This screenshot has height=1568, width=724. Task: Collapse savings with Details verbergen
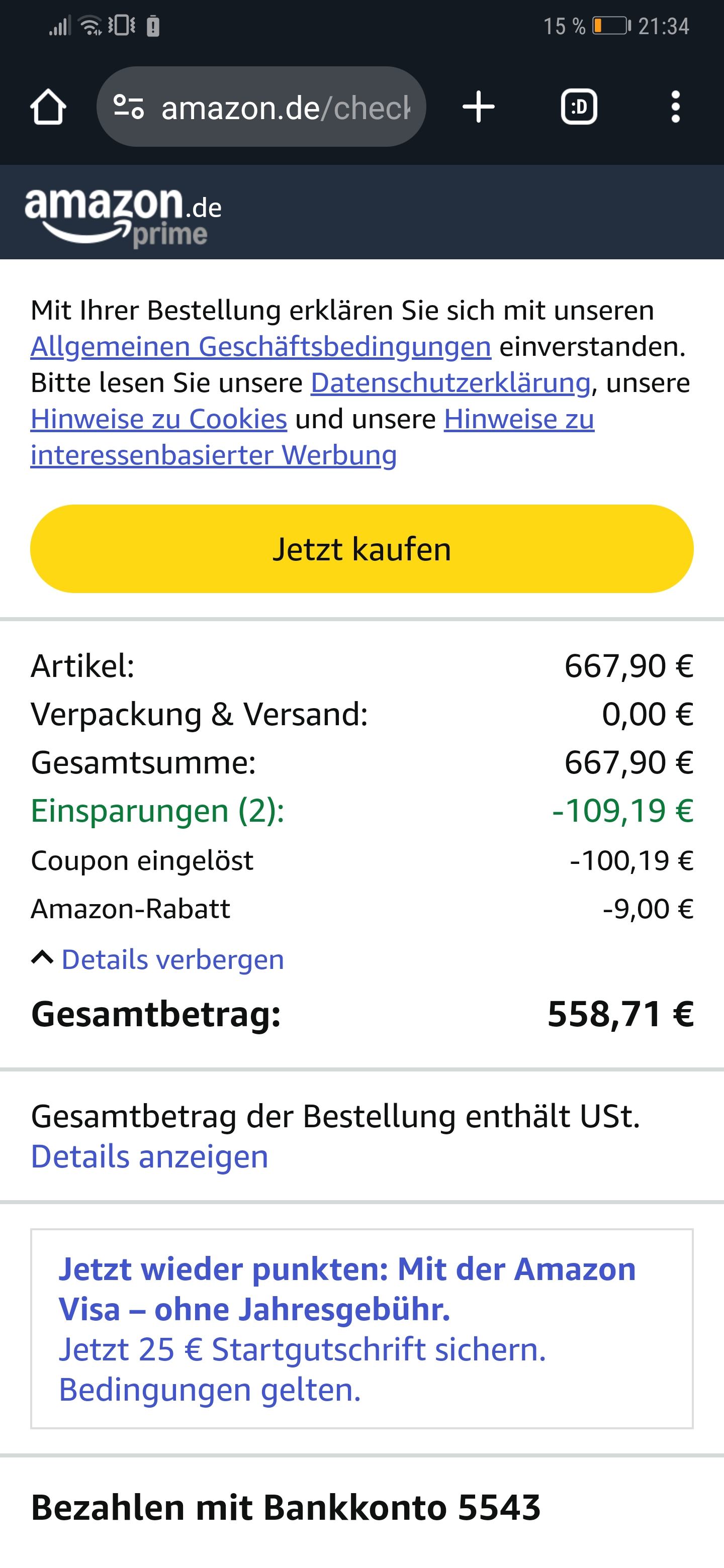172,959
